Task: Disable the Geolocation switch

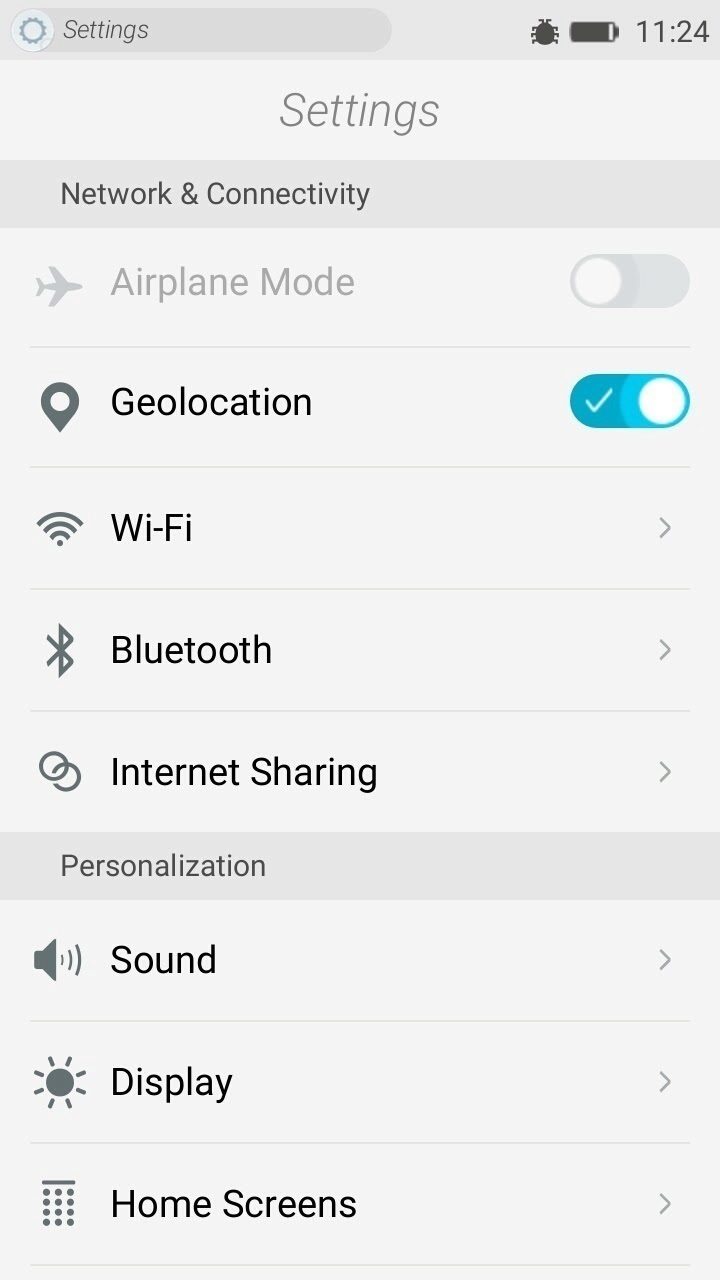Action: click(x=629, y=401)
